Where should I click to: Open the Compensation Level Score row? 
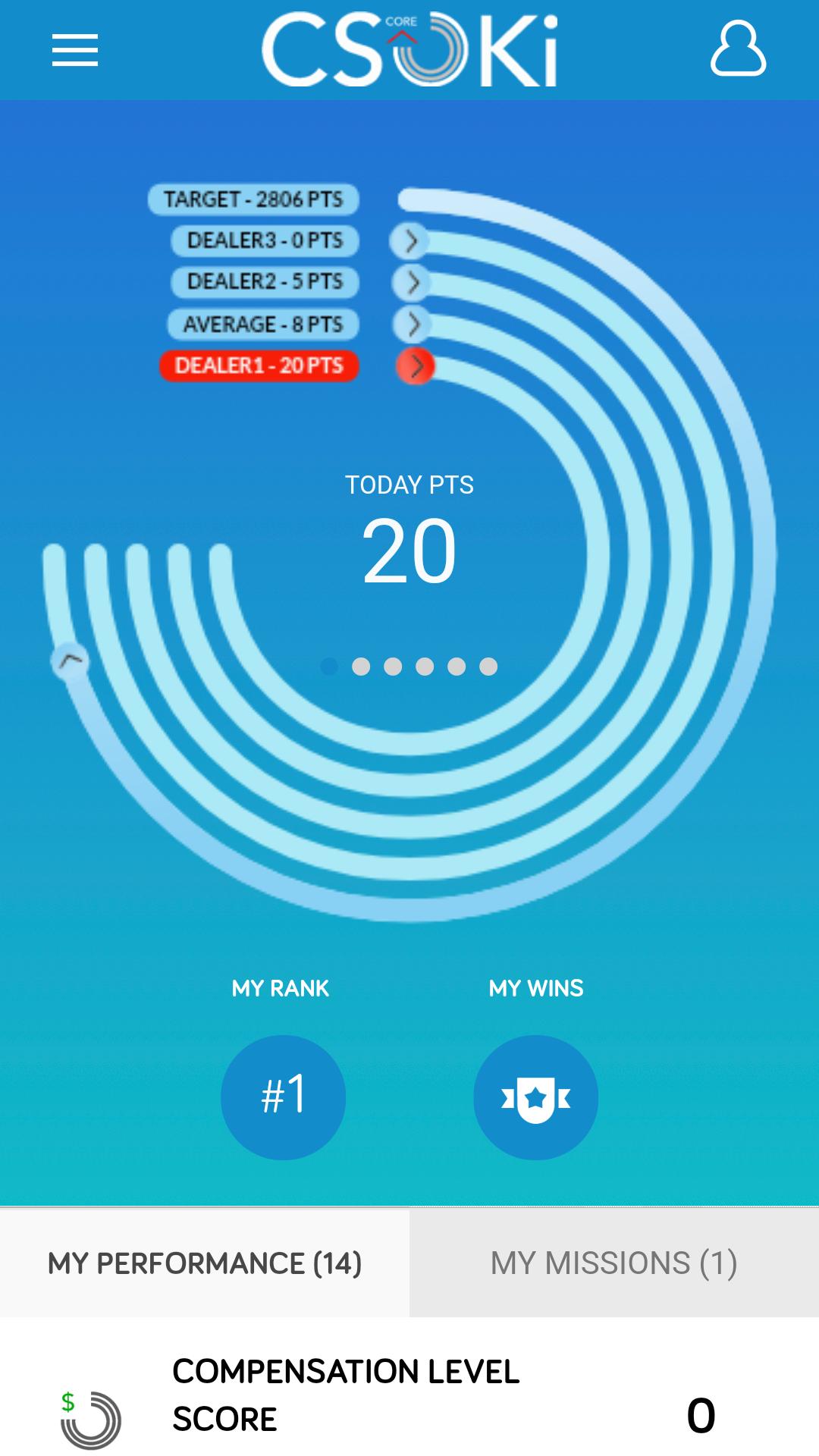point(409,1395)
